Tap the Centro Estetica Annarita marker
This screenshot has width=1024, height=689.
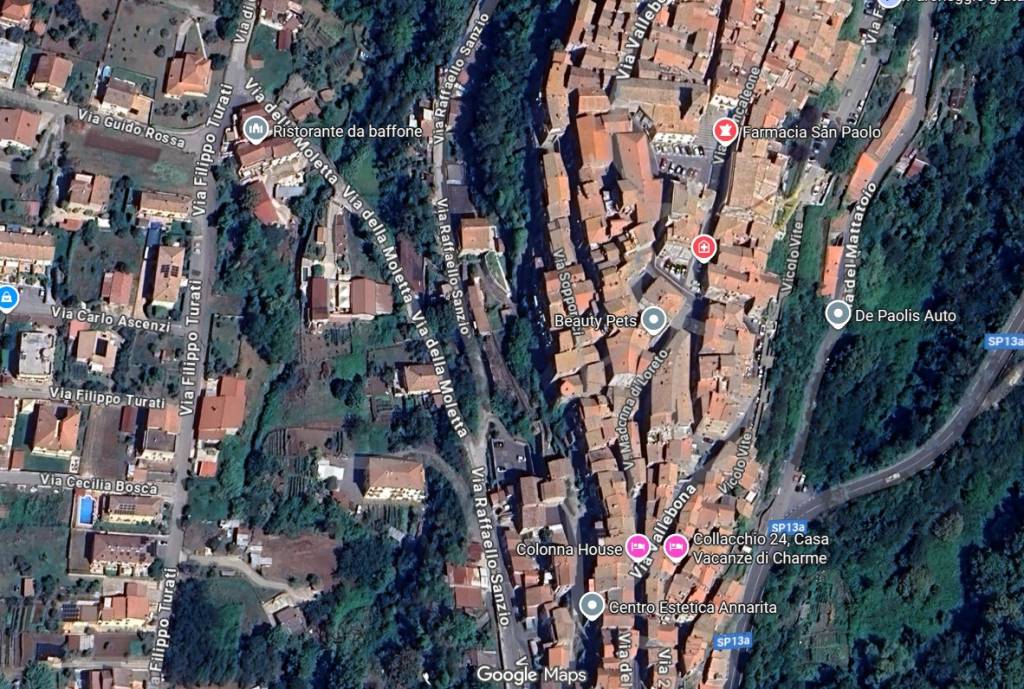(592, 605)
